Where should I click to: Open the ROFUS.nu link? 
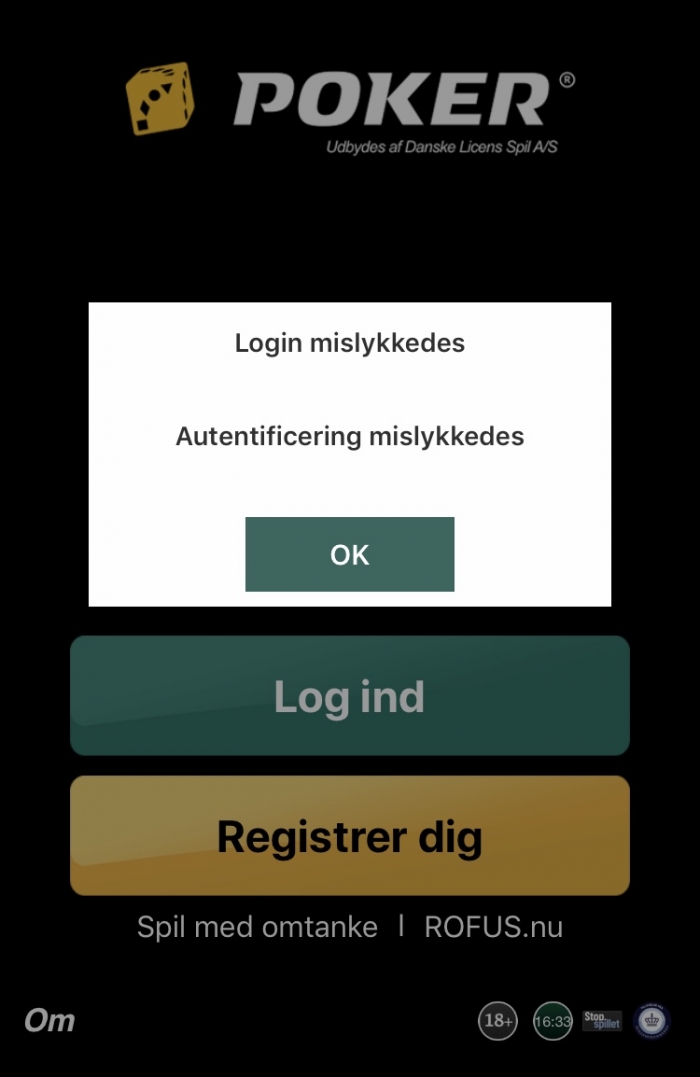tap(493, 927)
